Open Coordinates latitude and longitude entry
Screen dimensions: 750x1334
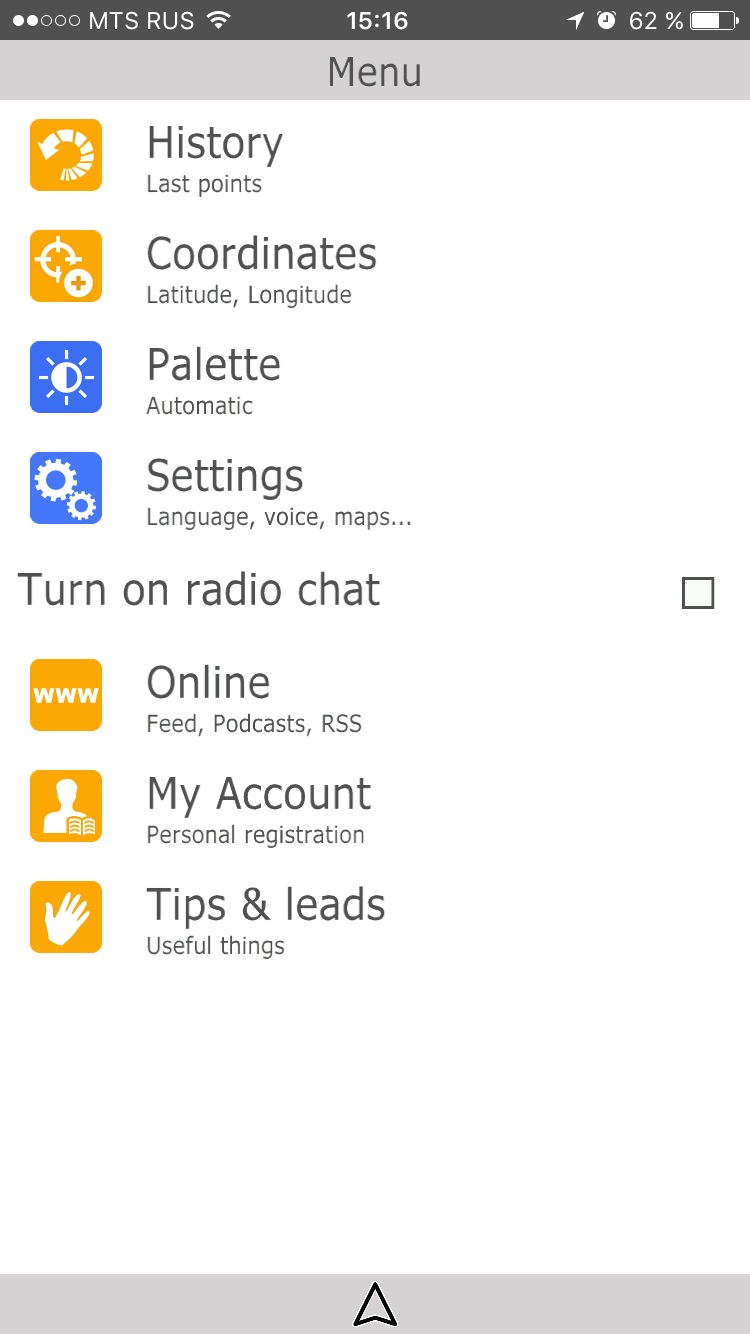(375, 267)
